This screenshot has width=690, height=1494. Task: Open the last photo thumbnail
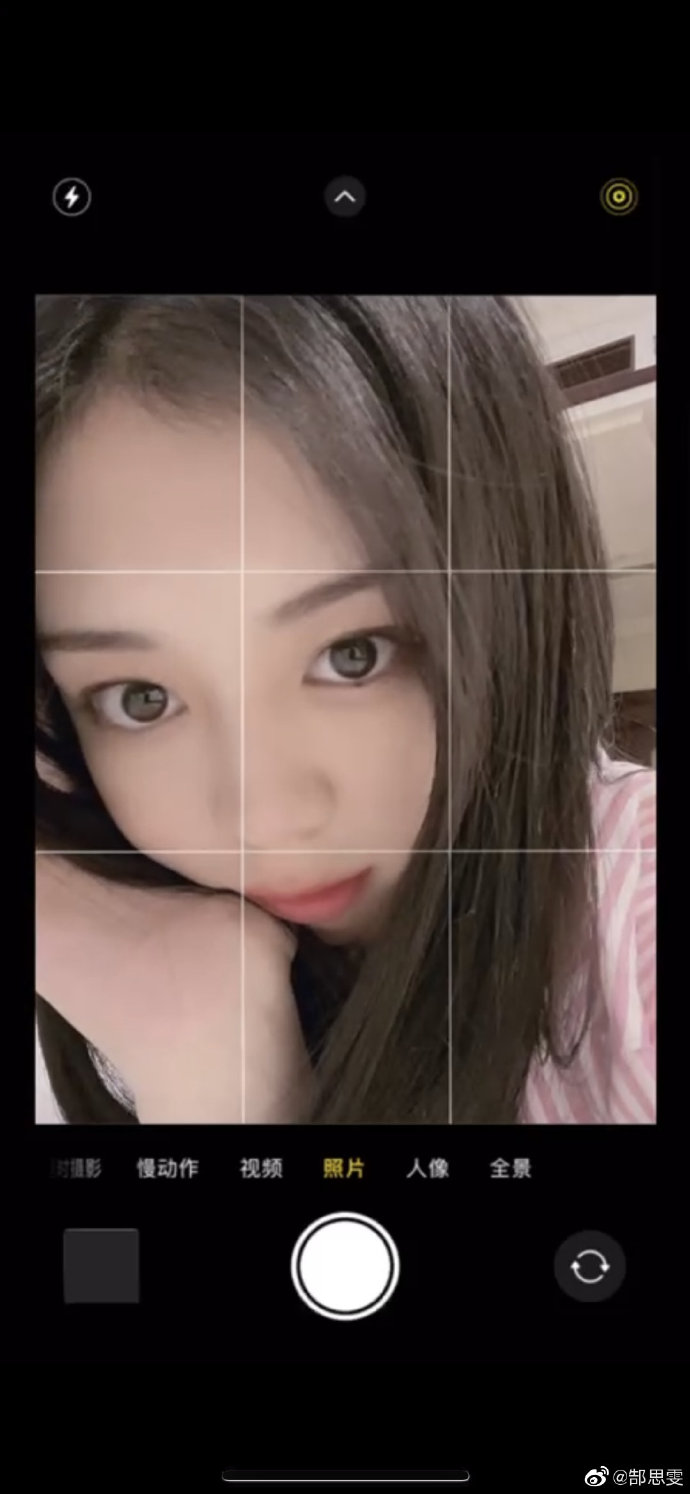[101, 1266]
